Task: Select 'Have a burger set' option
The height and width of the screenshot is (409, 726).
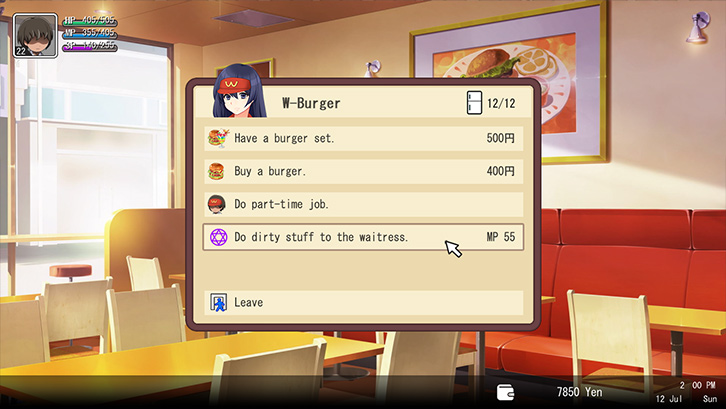Action: click(x=363, y=138)
